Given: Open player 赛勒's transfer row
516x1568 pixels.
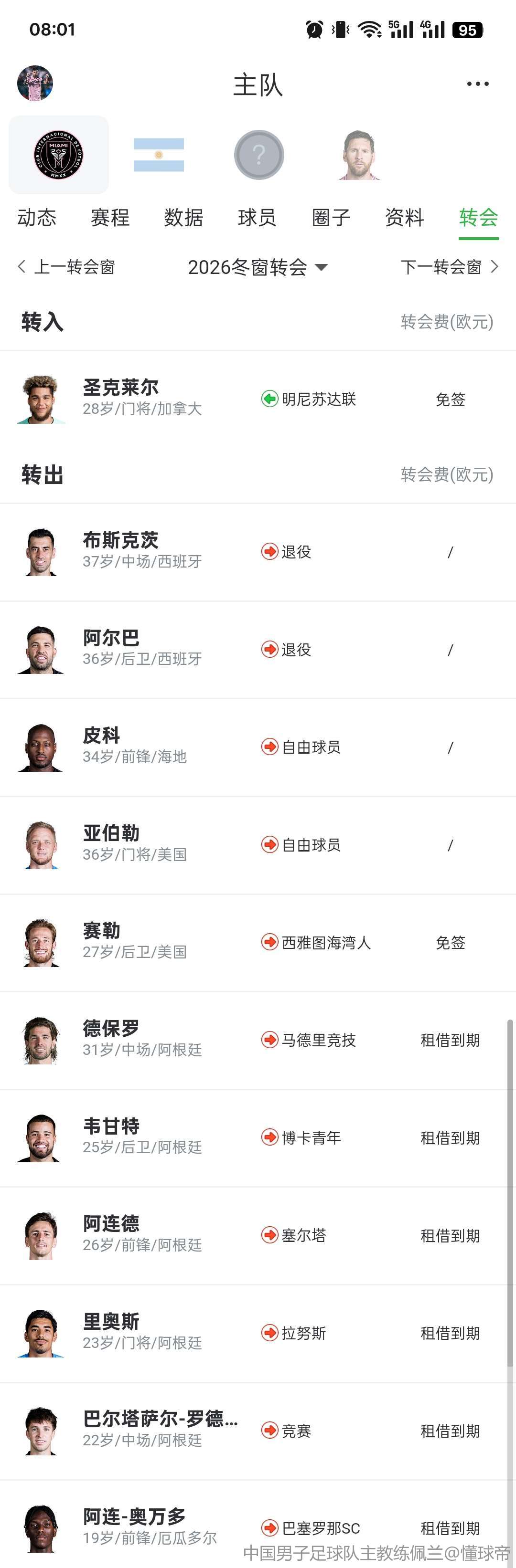Looking at the screenshot, I should click(x=258, y=942).
